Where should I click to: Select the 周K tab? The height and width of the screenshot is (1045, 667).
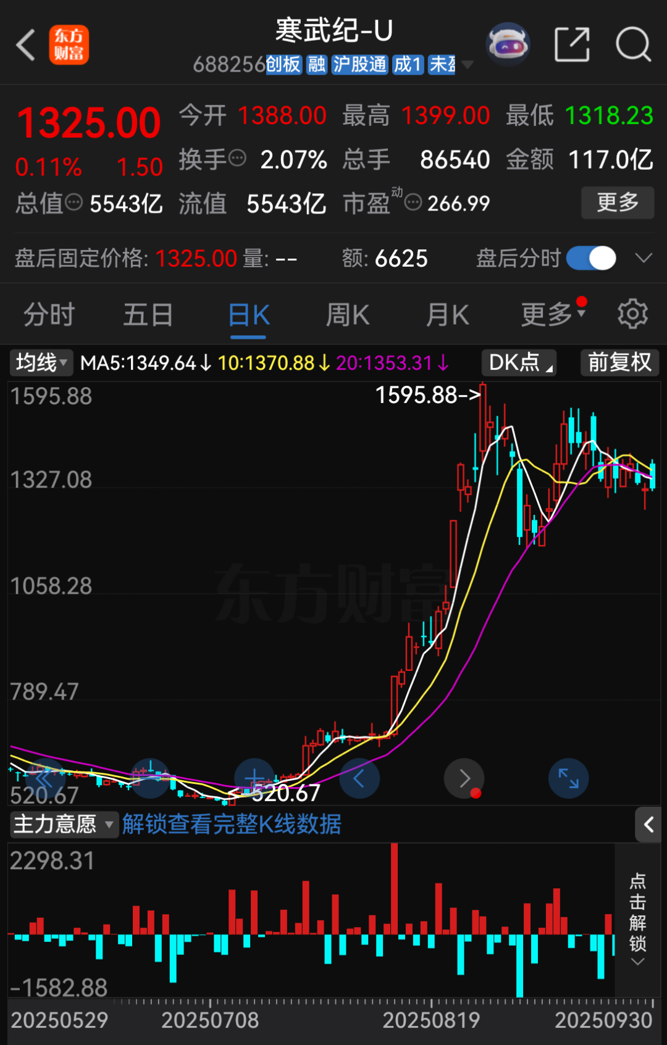point(347,315)
